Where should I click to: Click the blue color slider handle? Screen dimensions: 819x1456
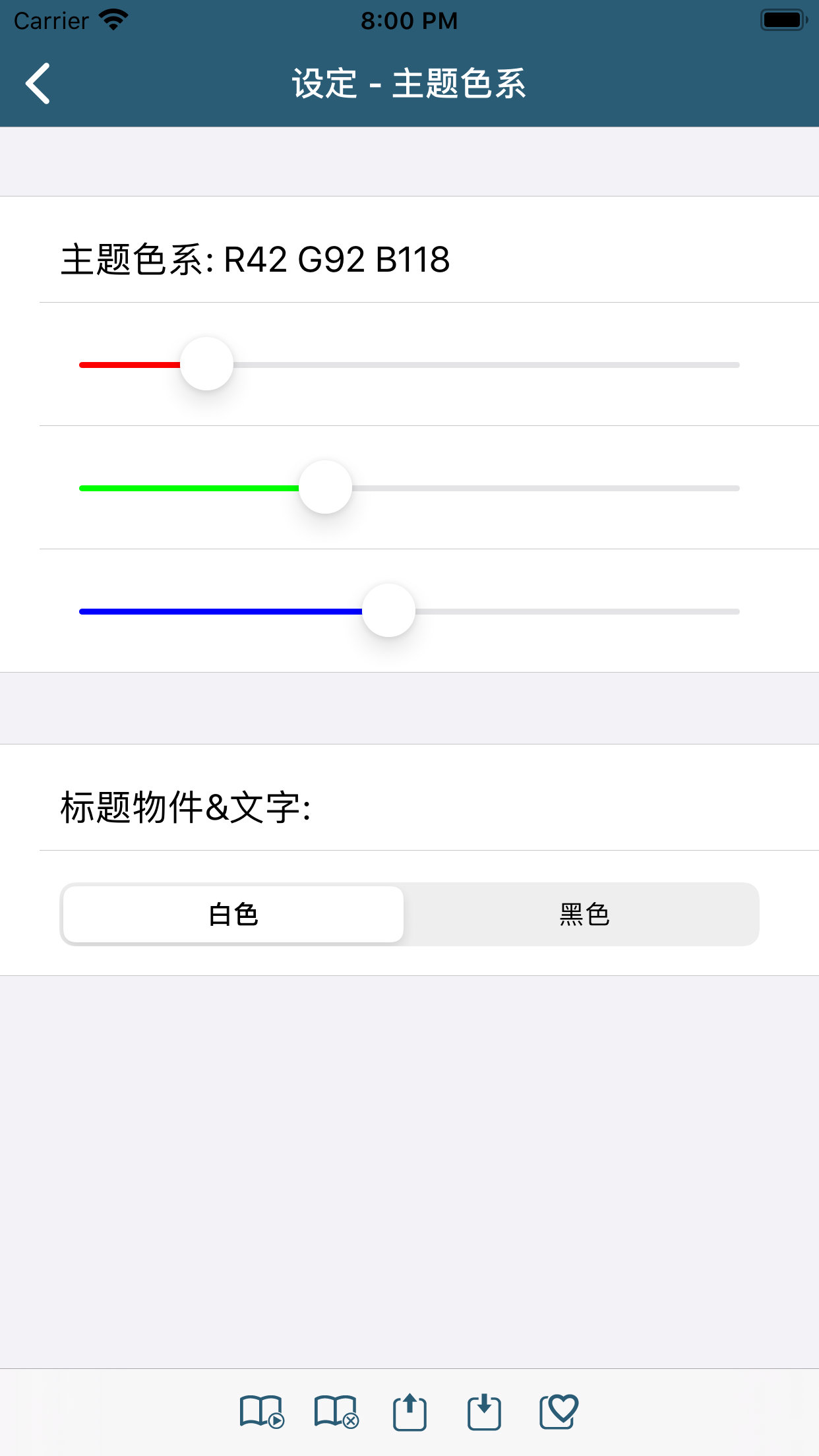click(388, 611)
